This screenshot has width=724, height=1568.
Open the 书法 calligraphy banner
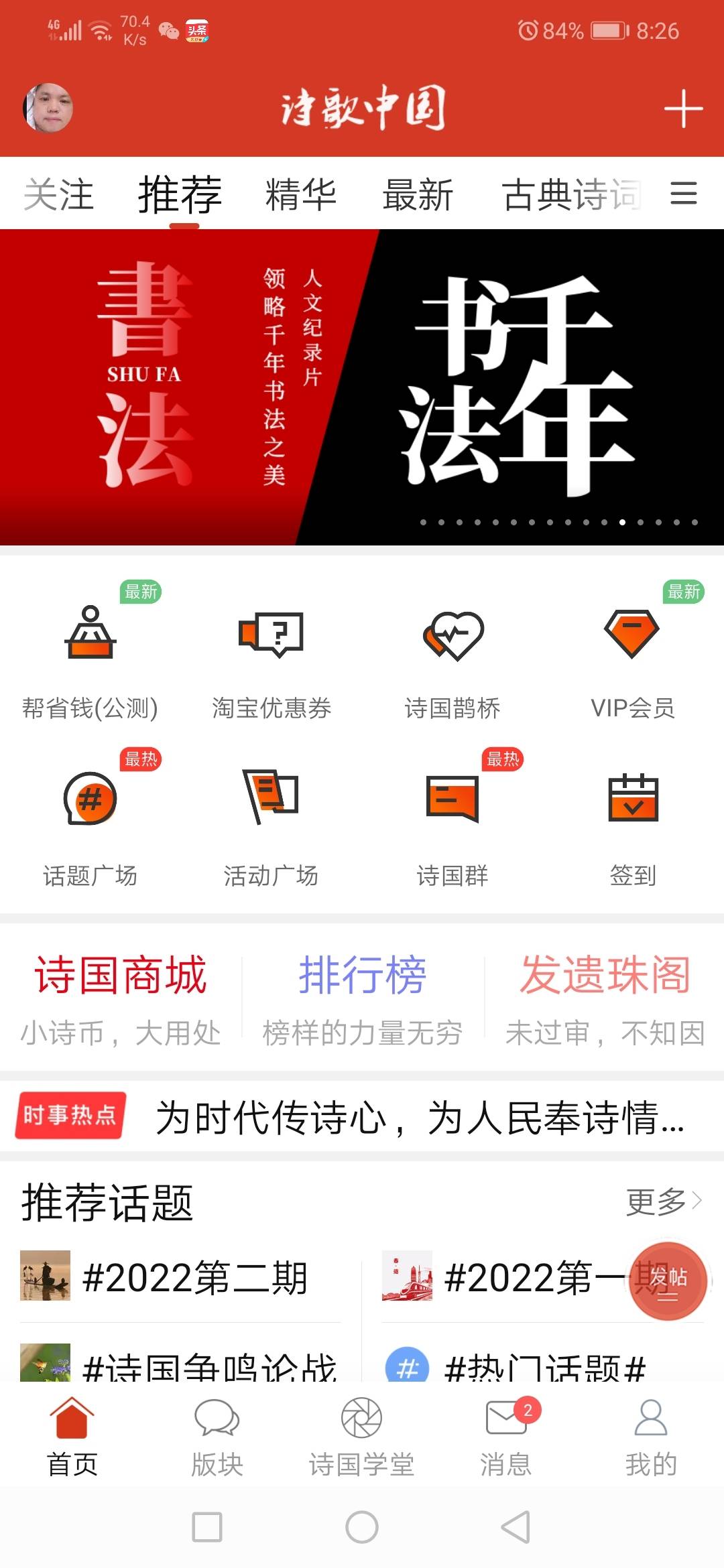pyautogui.click(x=362, y=387)
